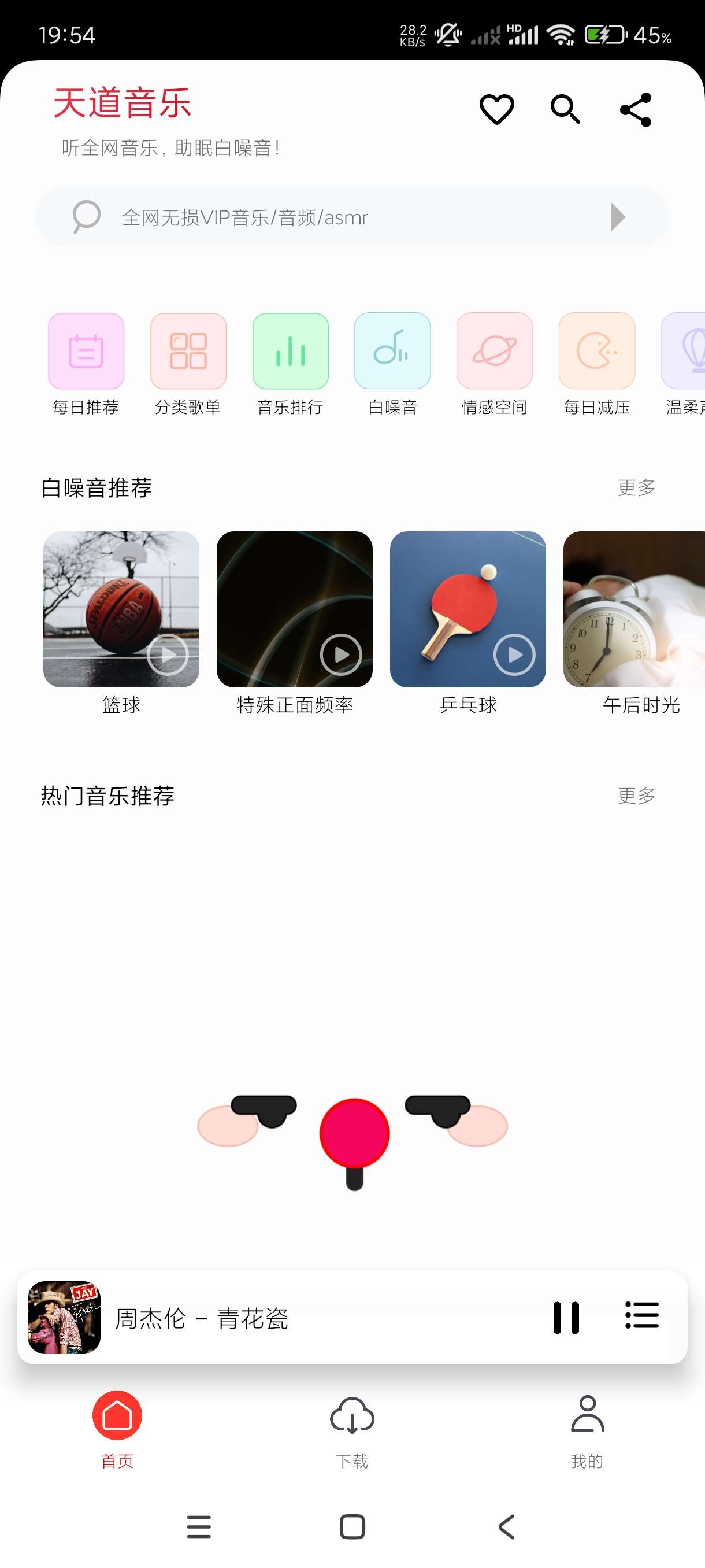Open favorites via the heart icon
Image resolution: width=705 pixels, height=1568 pixels.
point(496,110)
